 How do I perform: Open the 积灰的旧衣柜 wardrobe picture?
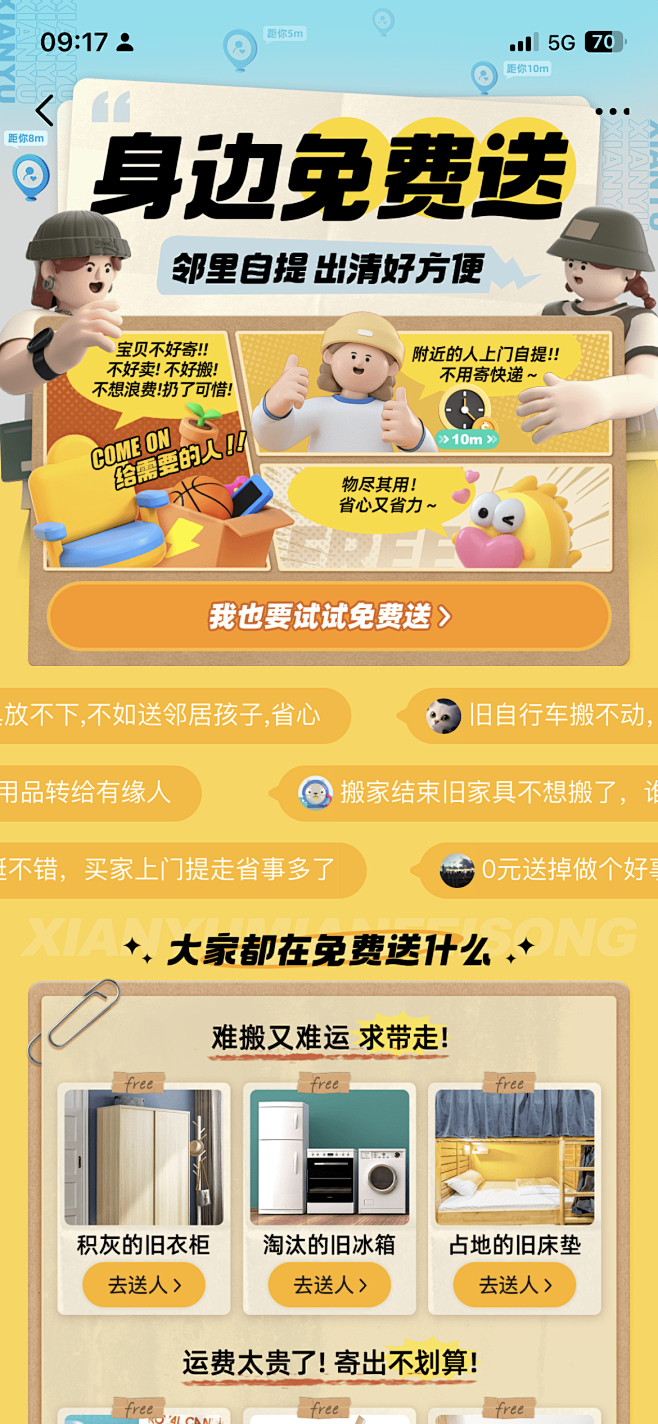click(x=144, y=1158)
